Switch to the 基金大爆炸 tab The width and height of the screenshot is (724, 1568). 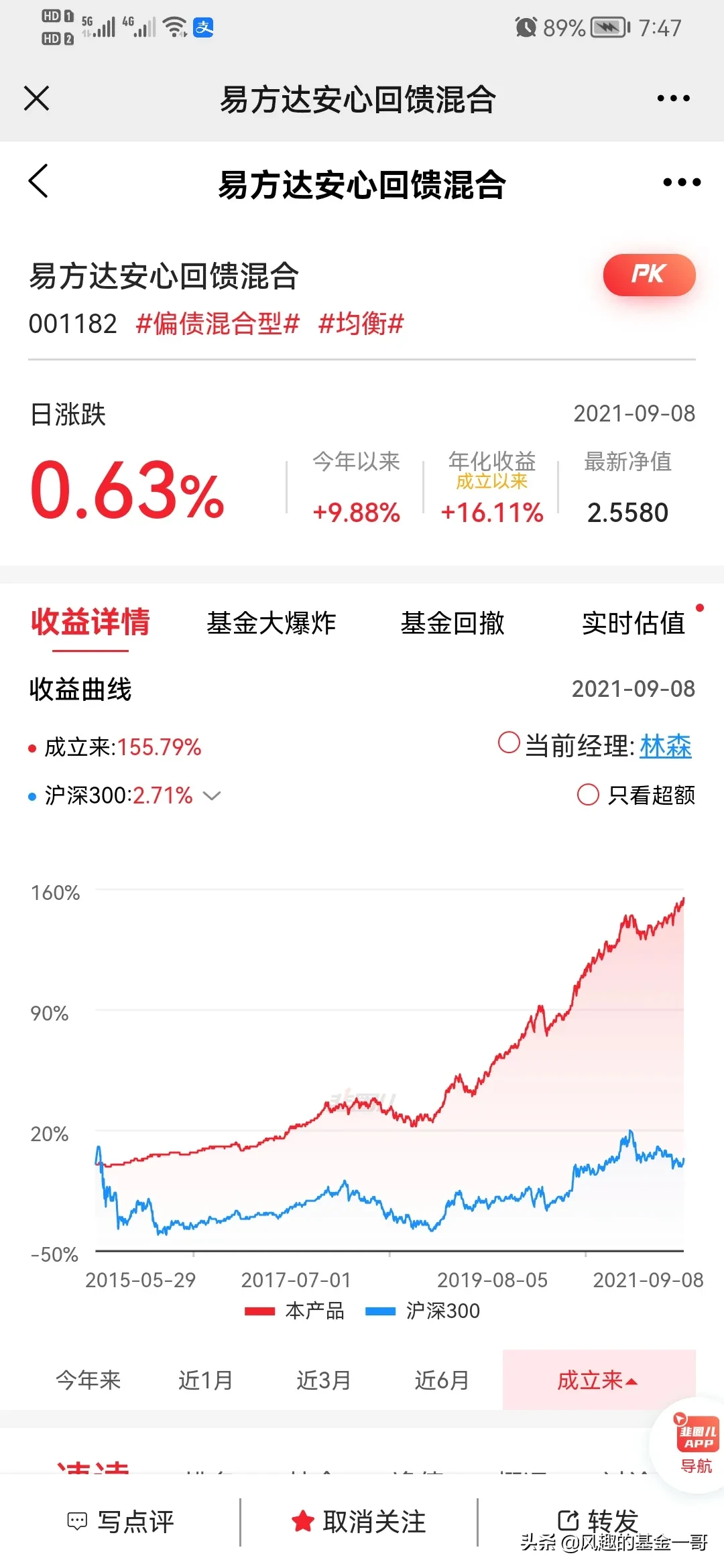(x=271, y=623)
